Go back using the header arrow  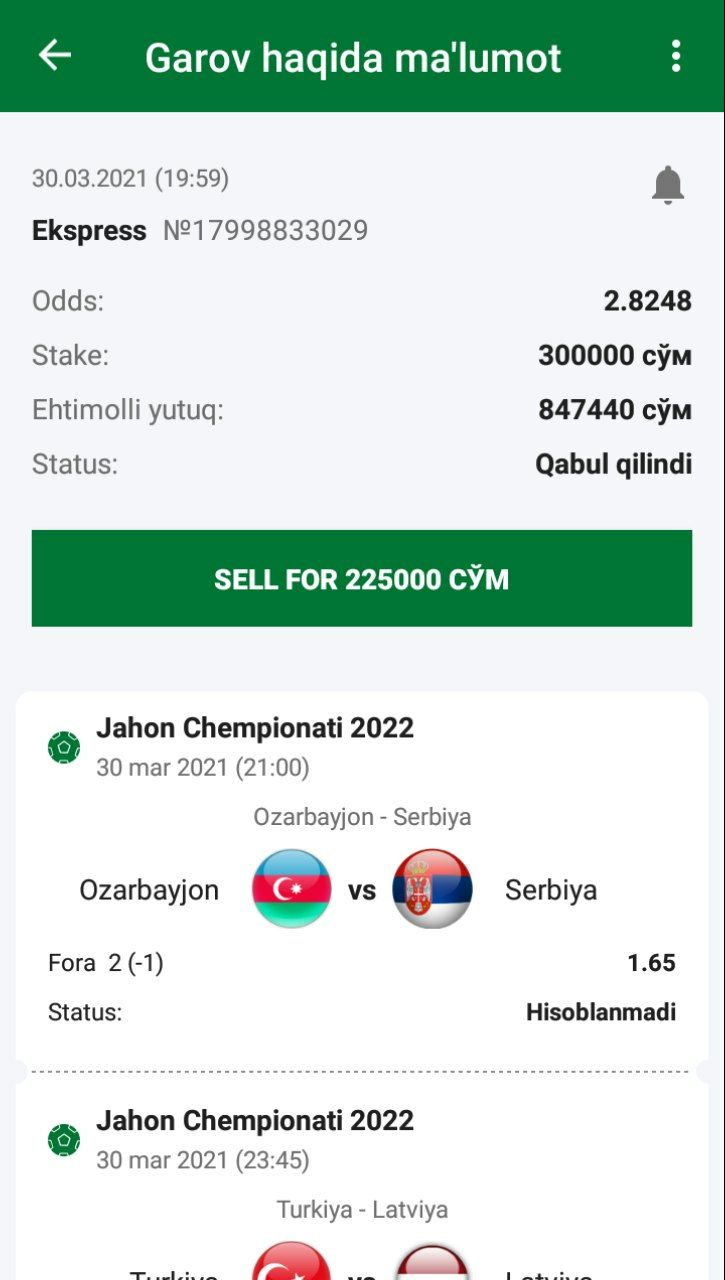point(55,56)
